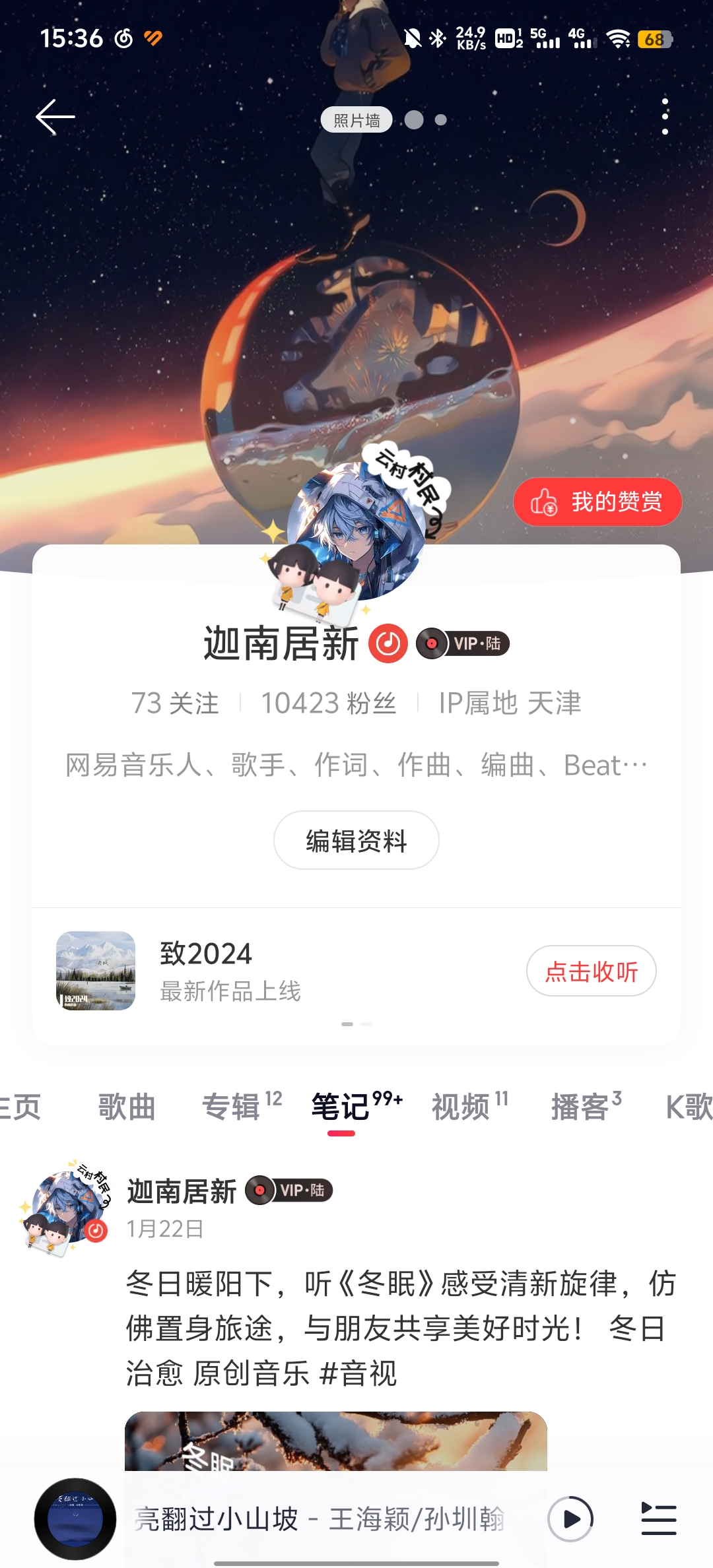Open the 1月22日 note about 冬眠
Viewport: 713px width, 1568px height.
click(400, 1328)
